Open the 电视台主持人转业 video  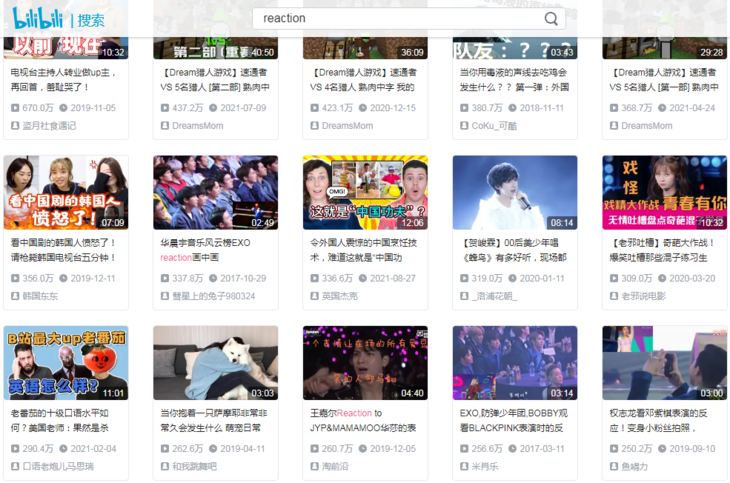coord(65,79)
